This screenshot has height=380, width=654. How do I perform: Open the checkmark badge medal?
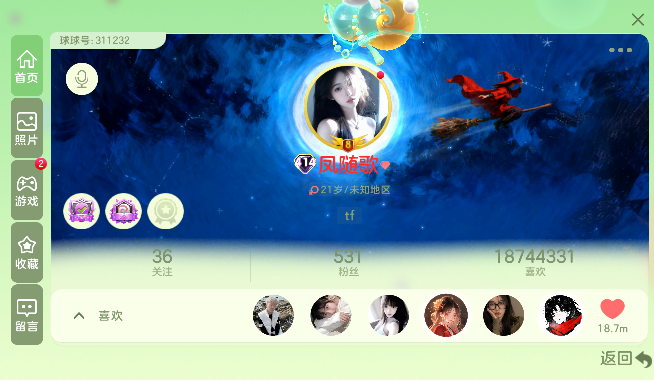point(81,211)
